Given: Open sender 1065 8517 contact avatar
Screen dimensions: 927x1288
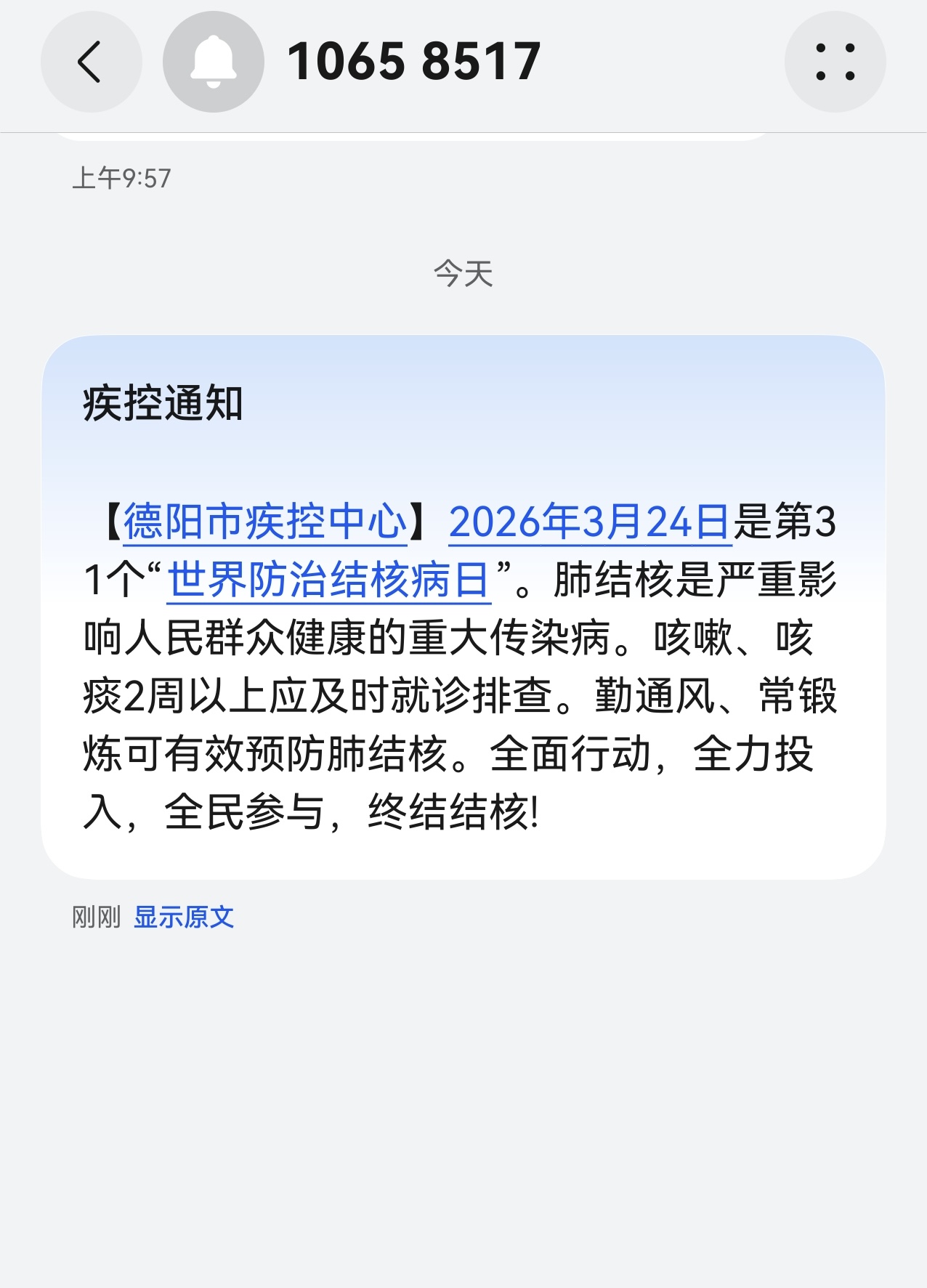Looking at the screenshot, I should (213, 62).
